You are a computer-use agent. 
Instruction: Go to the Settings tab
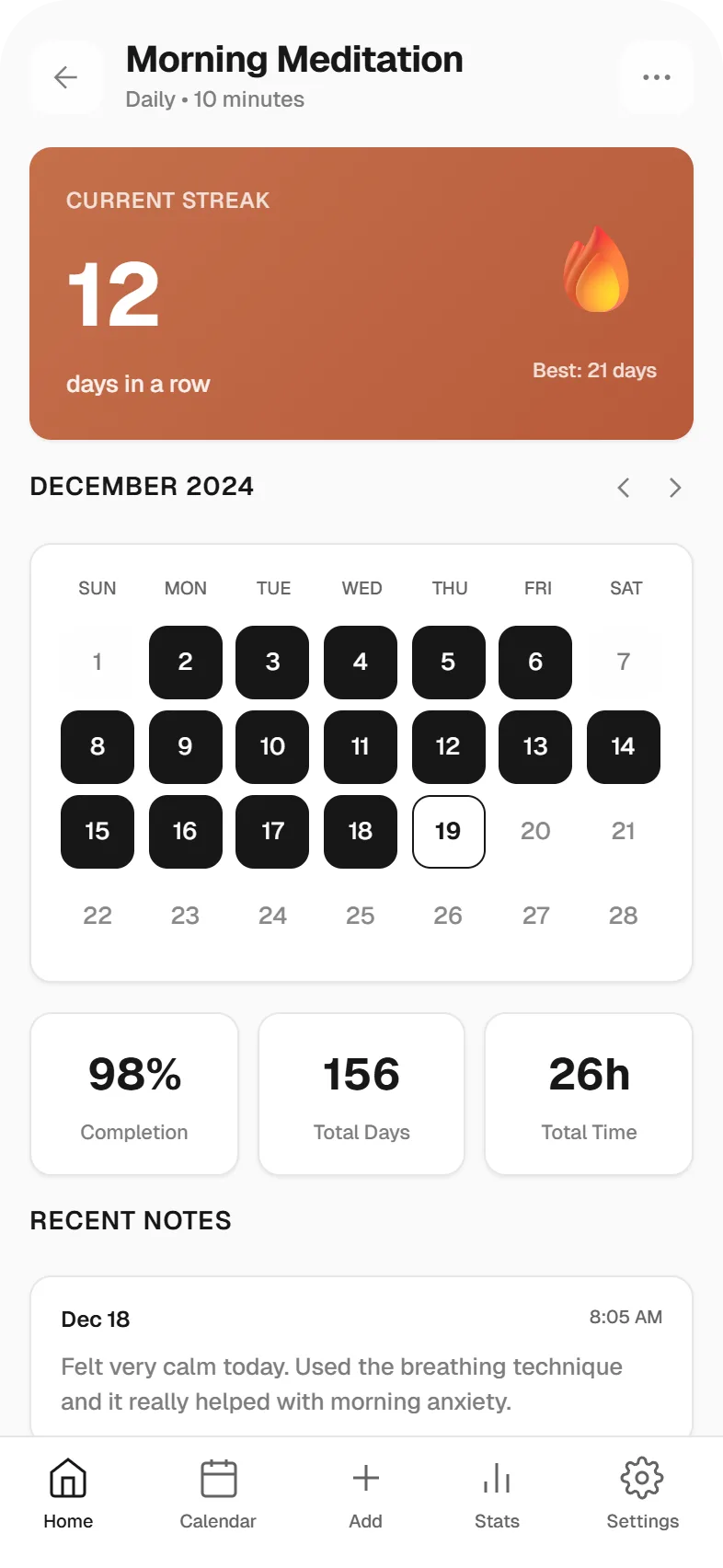click(x=642, y=1494)
